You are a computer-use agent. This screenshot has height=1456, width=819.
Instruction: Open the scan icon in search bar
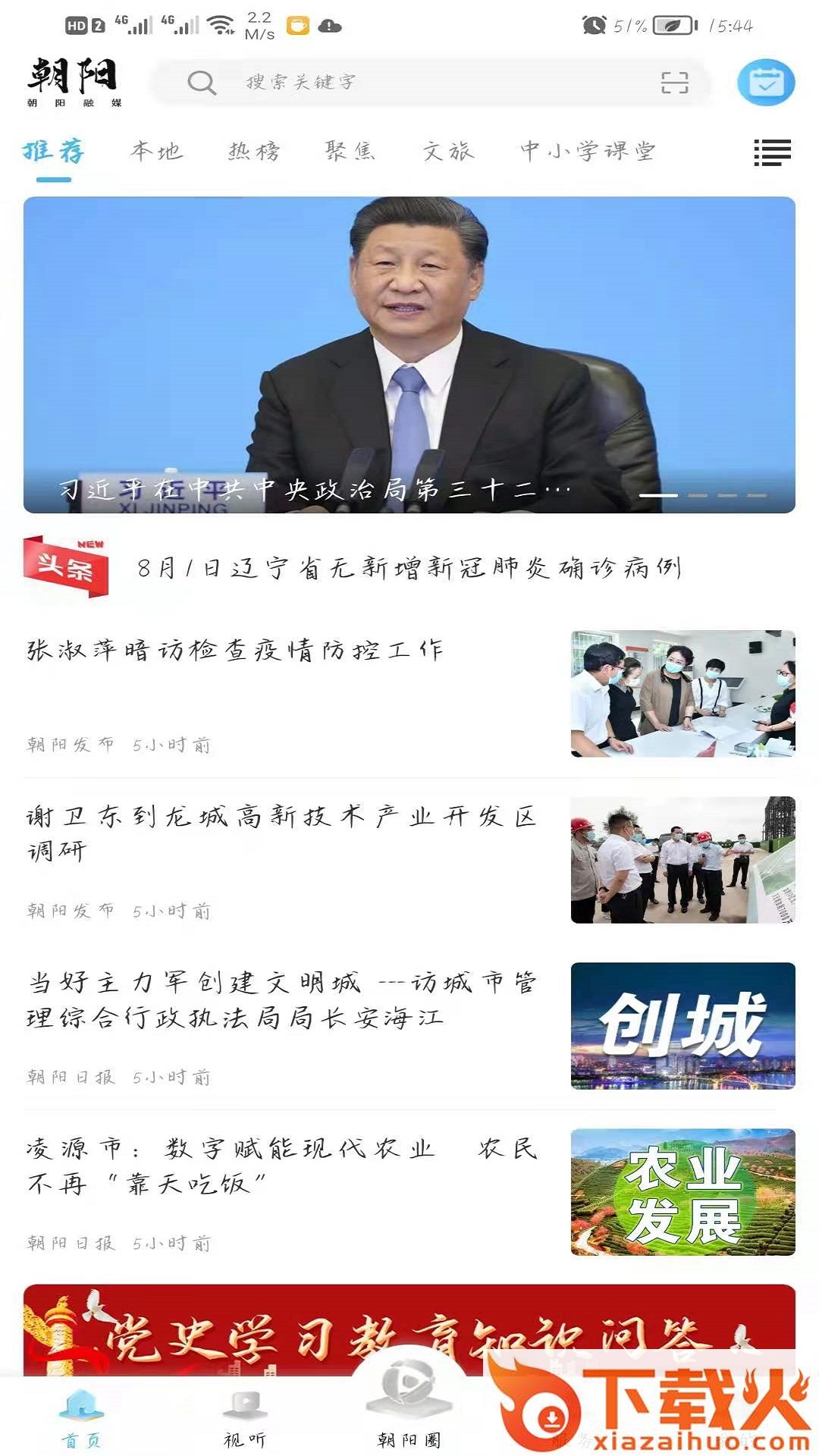[674, 82]
